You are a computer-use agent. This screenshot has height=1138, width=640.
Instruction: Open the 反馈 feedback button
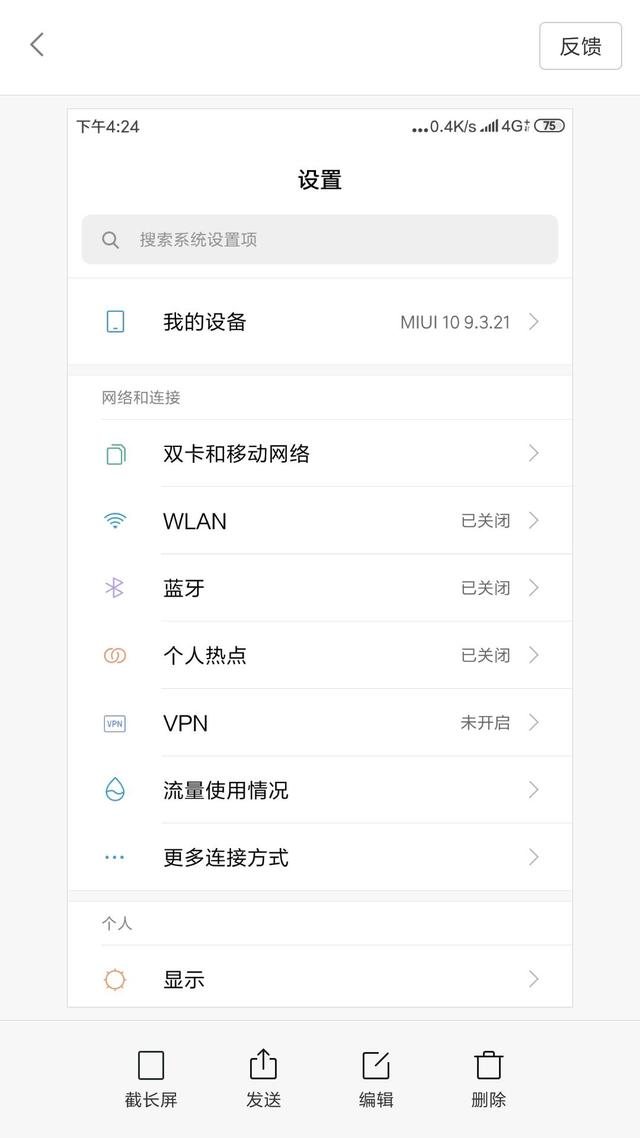click(x=580, y=46)
